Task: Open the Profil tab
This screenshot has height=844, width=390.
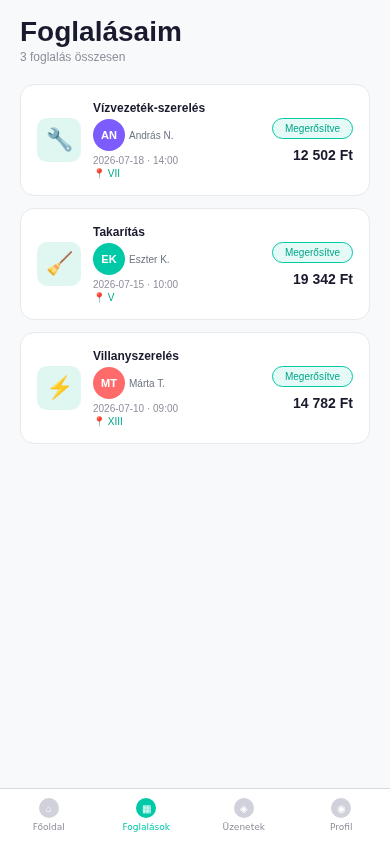Action: click(341, 816)
